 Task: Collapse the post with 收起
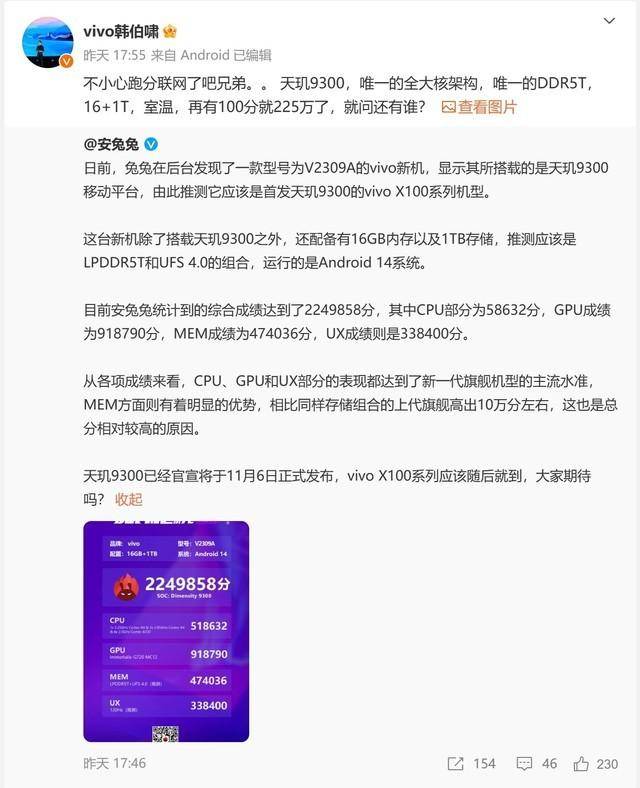(x=129, y=499)
